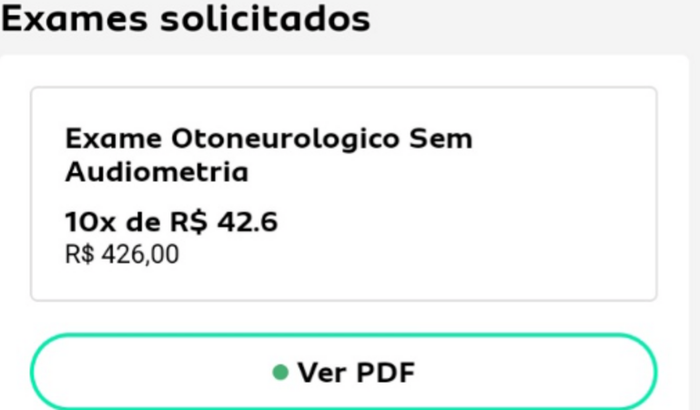
Task: Open the Exame Otoneurologico Sem Audiometria card
Action: pyautogui.click(x=343, y=193)
